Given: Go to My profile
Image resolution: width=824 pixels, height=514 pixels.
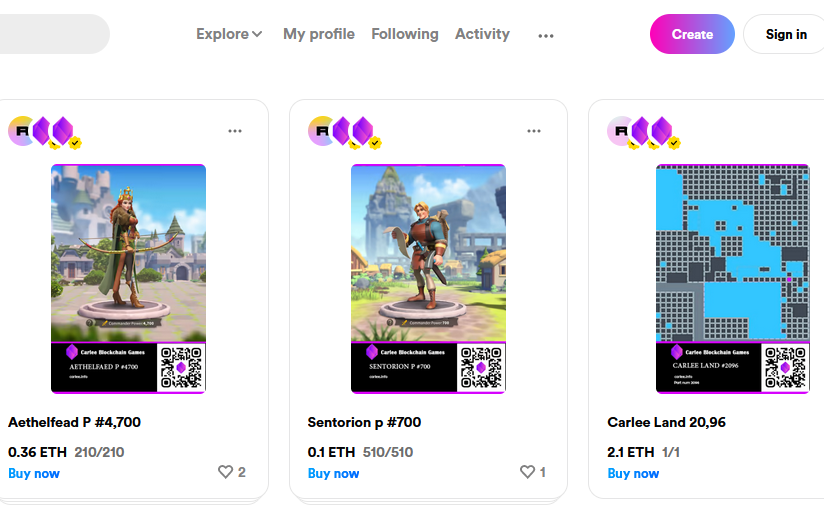Looking at the screenshot, I should [x=319, y=34].
